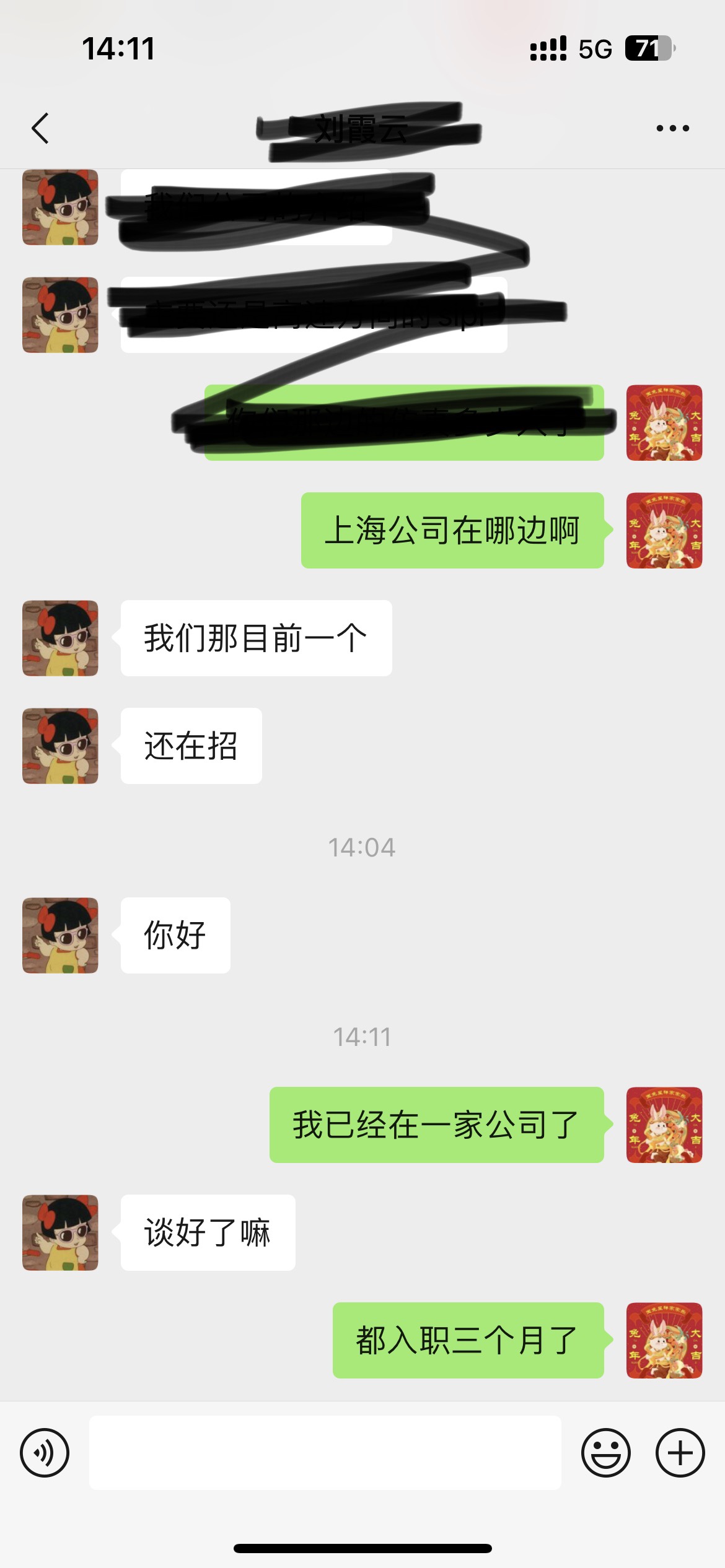Go back to the chat list
This screenshot has height=1568, width=725.
coord(40,128)
